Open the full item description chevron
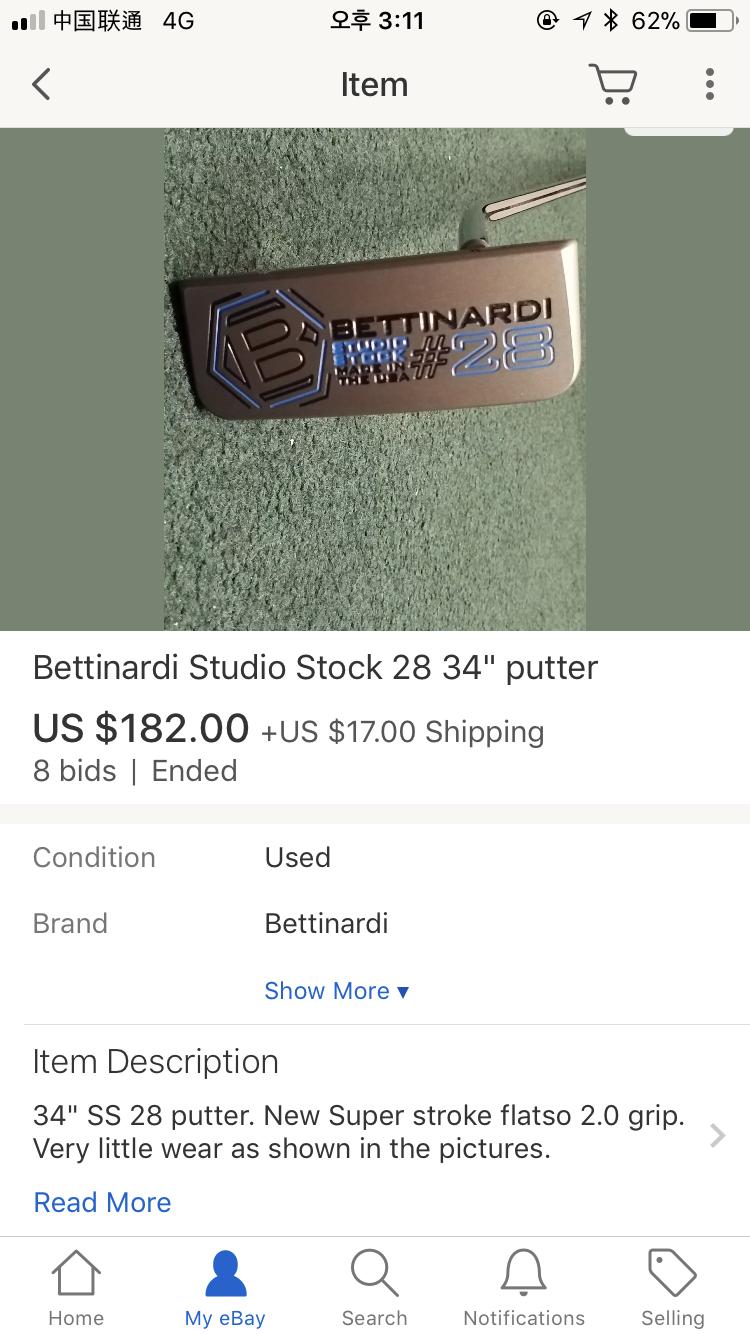The image size is (750, 1334). pos(717,1135)
